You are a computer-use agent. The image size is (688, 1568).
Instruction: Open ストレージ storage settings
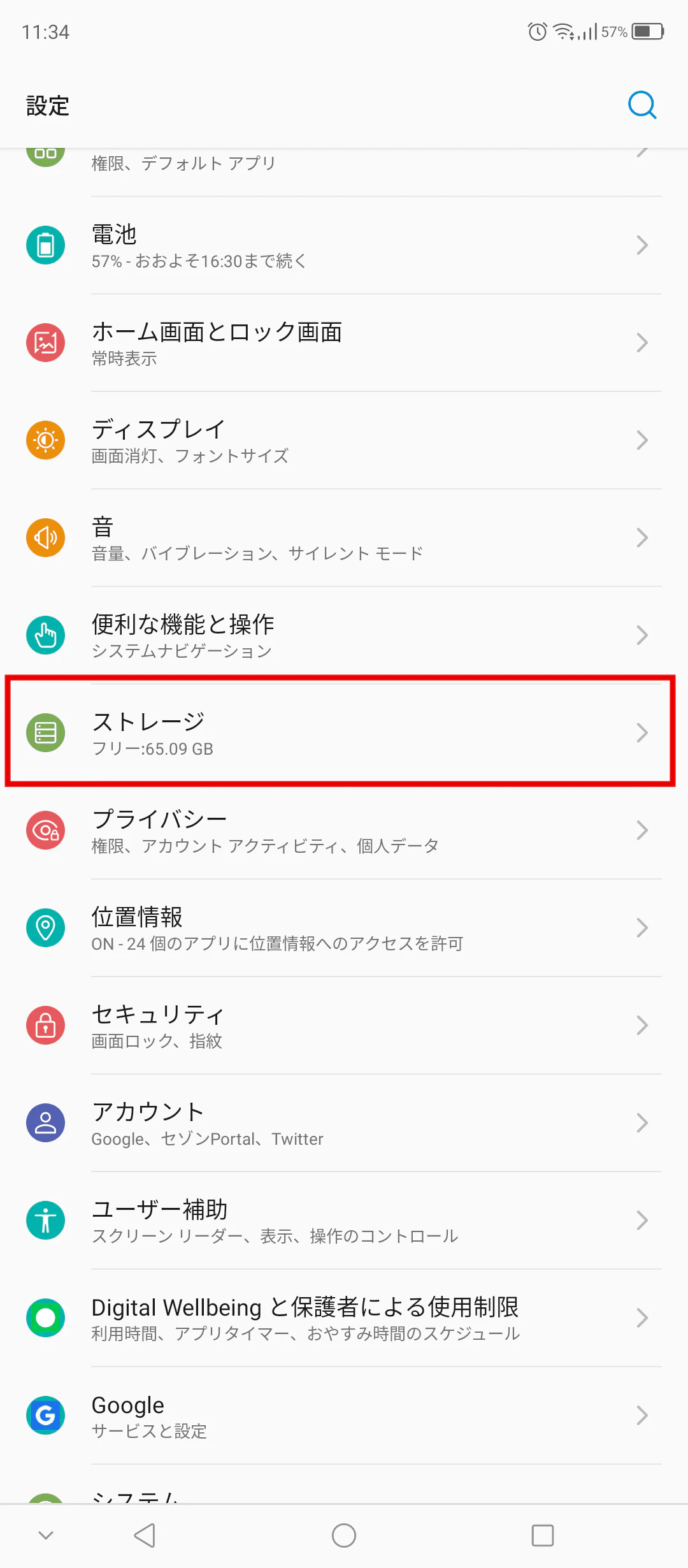click(x=344, y=733)
